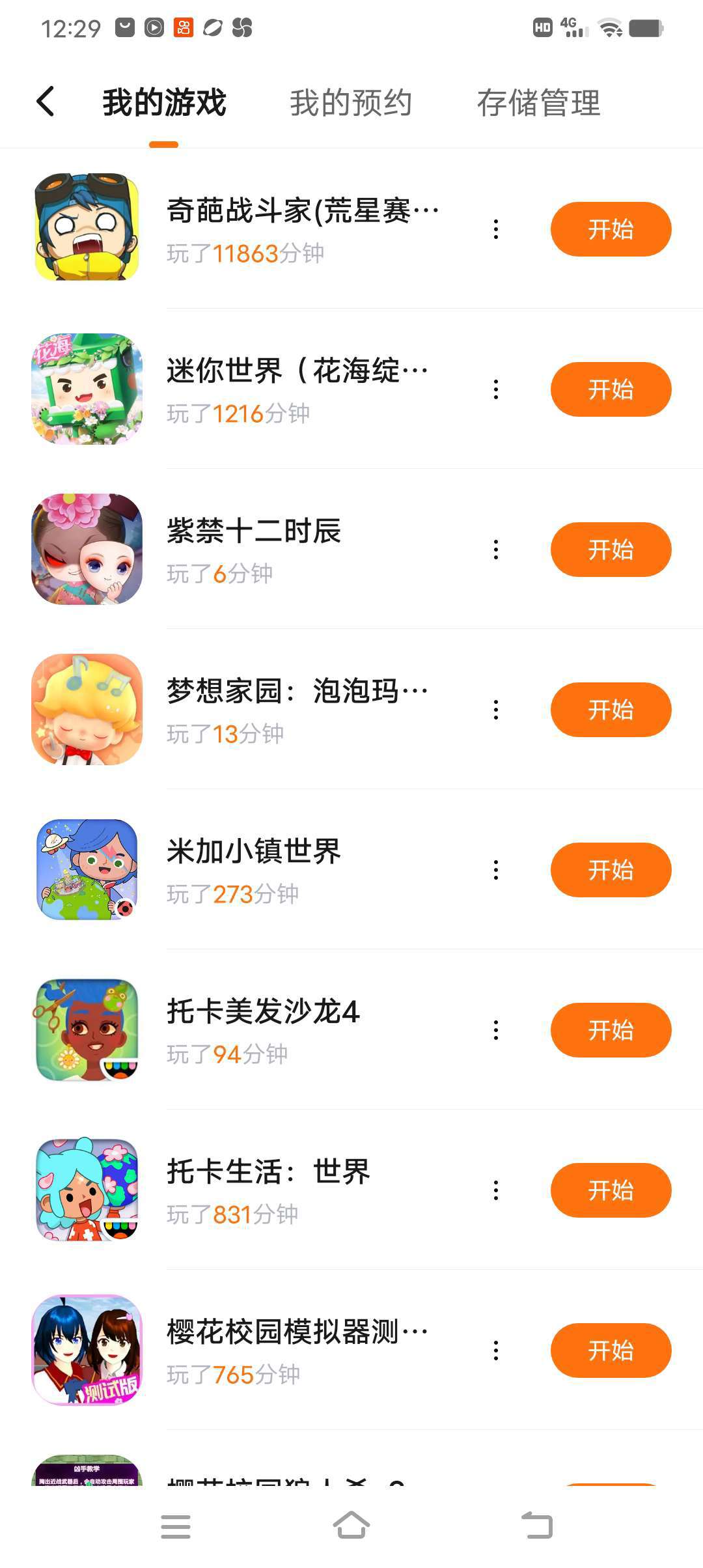Image resolution: width=703 pixels, height=1568 pixels.
Task: Open the three-dot menu for 梦想家园
Action: coord(496,710)
